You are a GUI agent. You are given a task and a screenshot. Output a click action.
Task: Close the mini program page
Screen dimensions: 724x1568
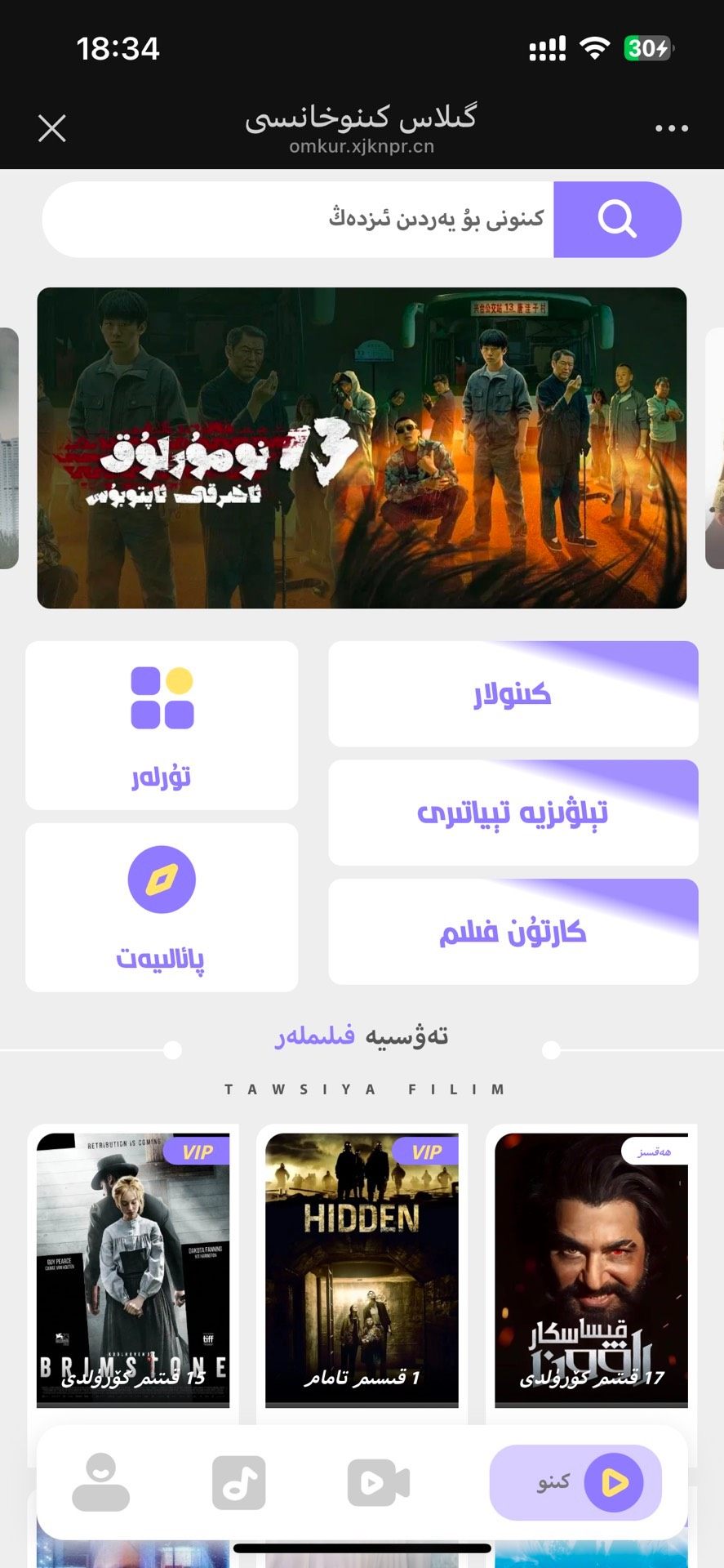(52, 128)
